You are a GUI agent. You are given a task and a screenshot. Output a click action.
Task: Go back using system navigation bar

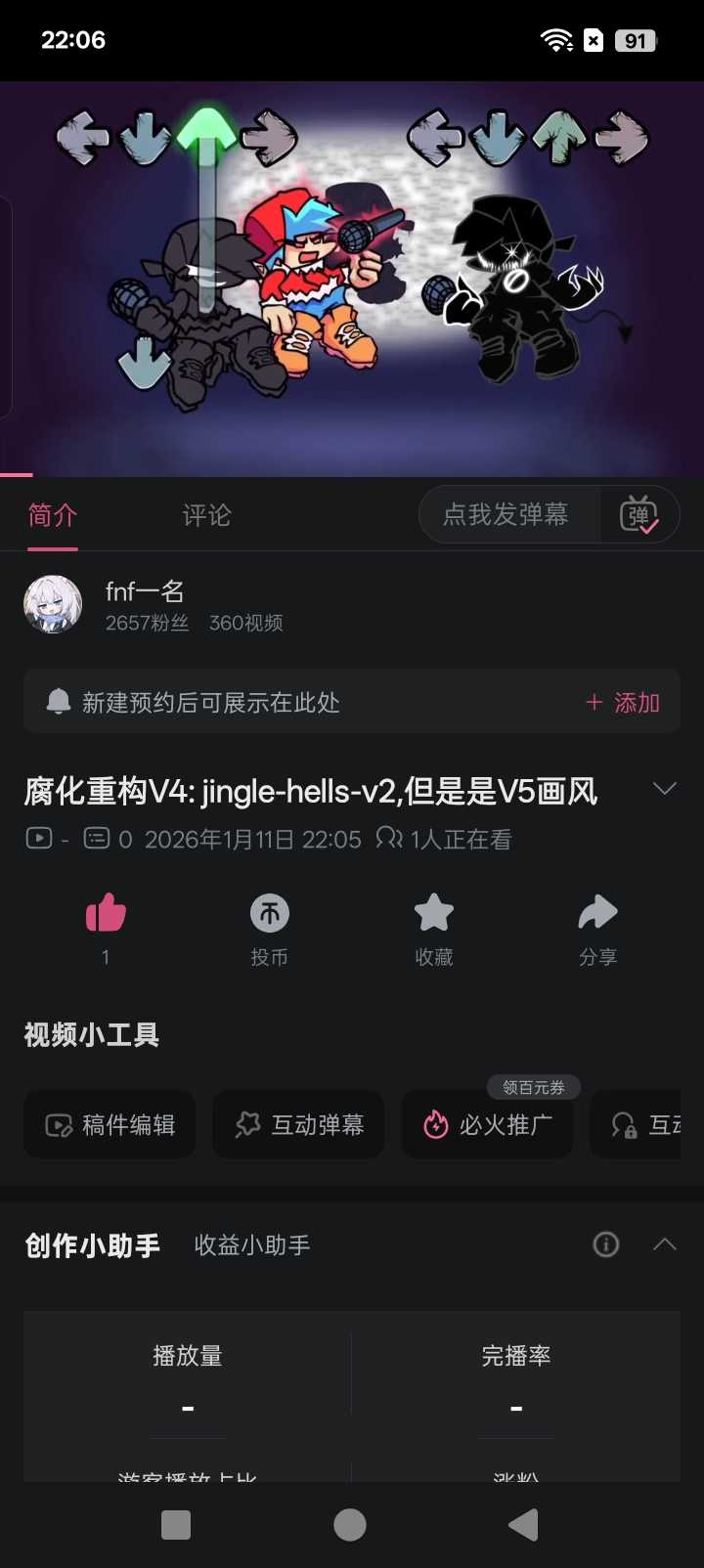pyautogui.click(x=524, y=1525)
